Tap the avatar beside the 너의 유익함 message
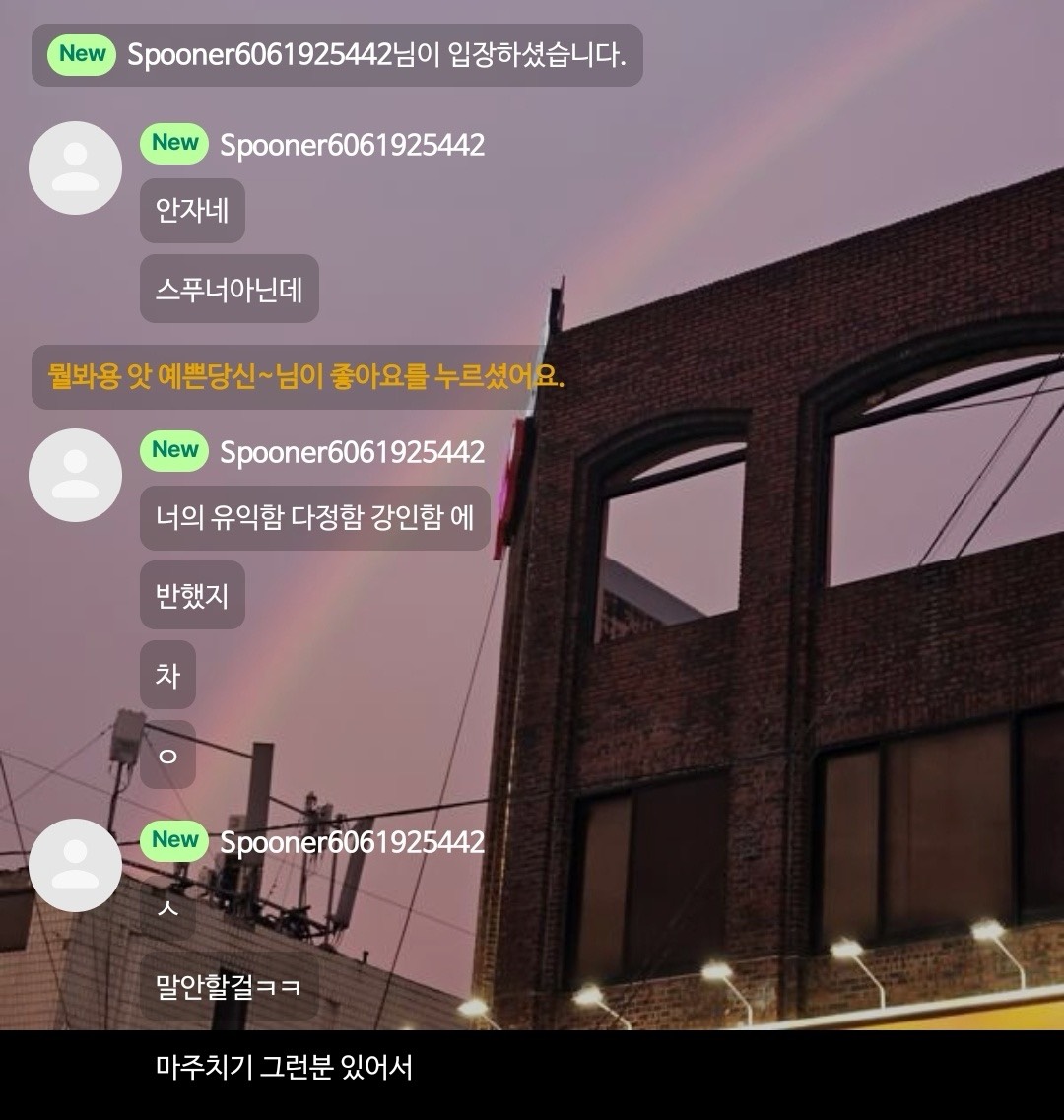Screen dimensions: 1064x1120 75,476
